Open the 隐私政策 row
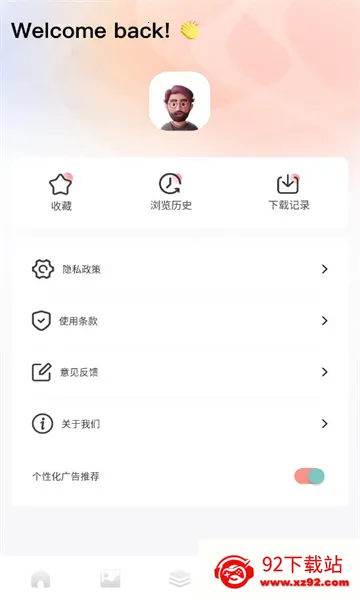 coord(180,269)
